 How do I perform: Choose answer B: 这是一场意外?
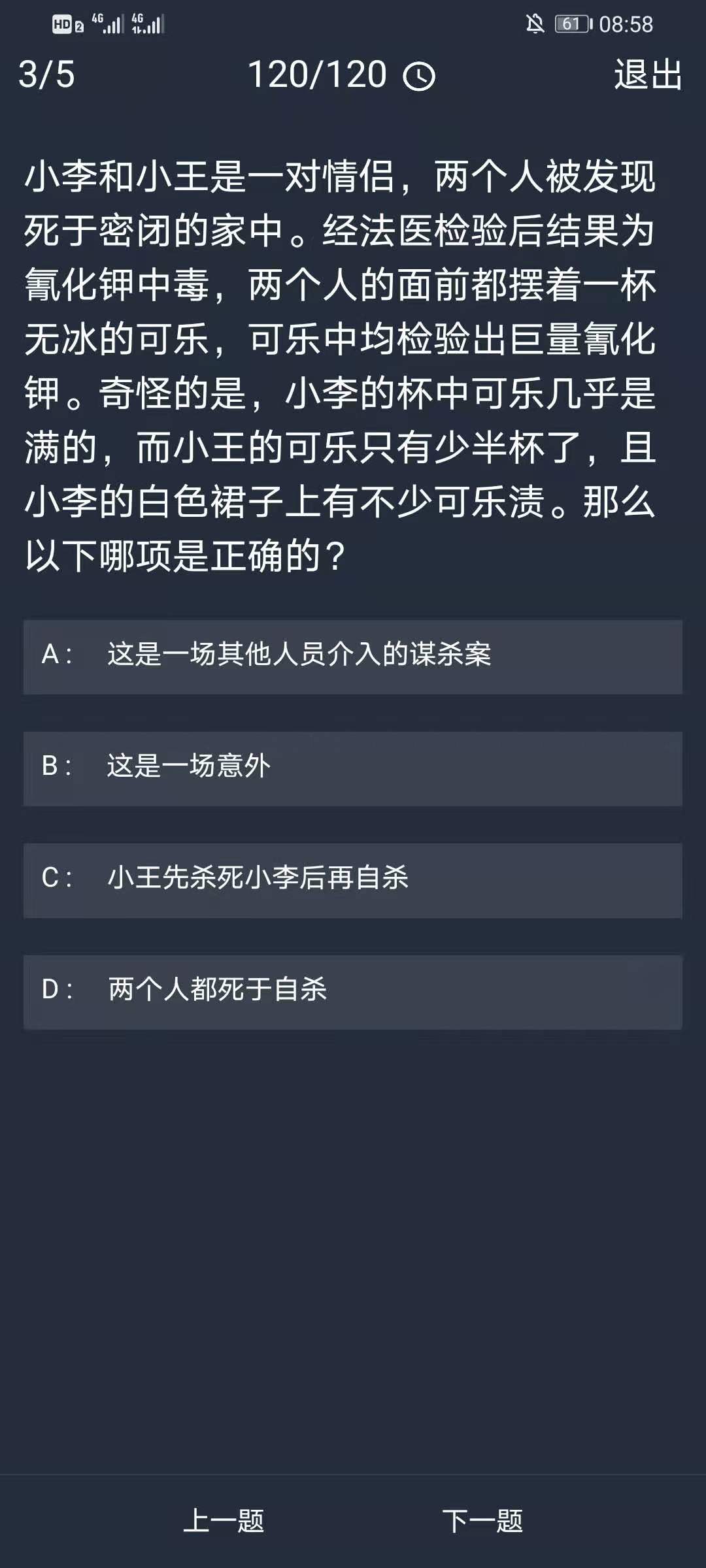tap(353, 768)
